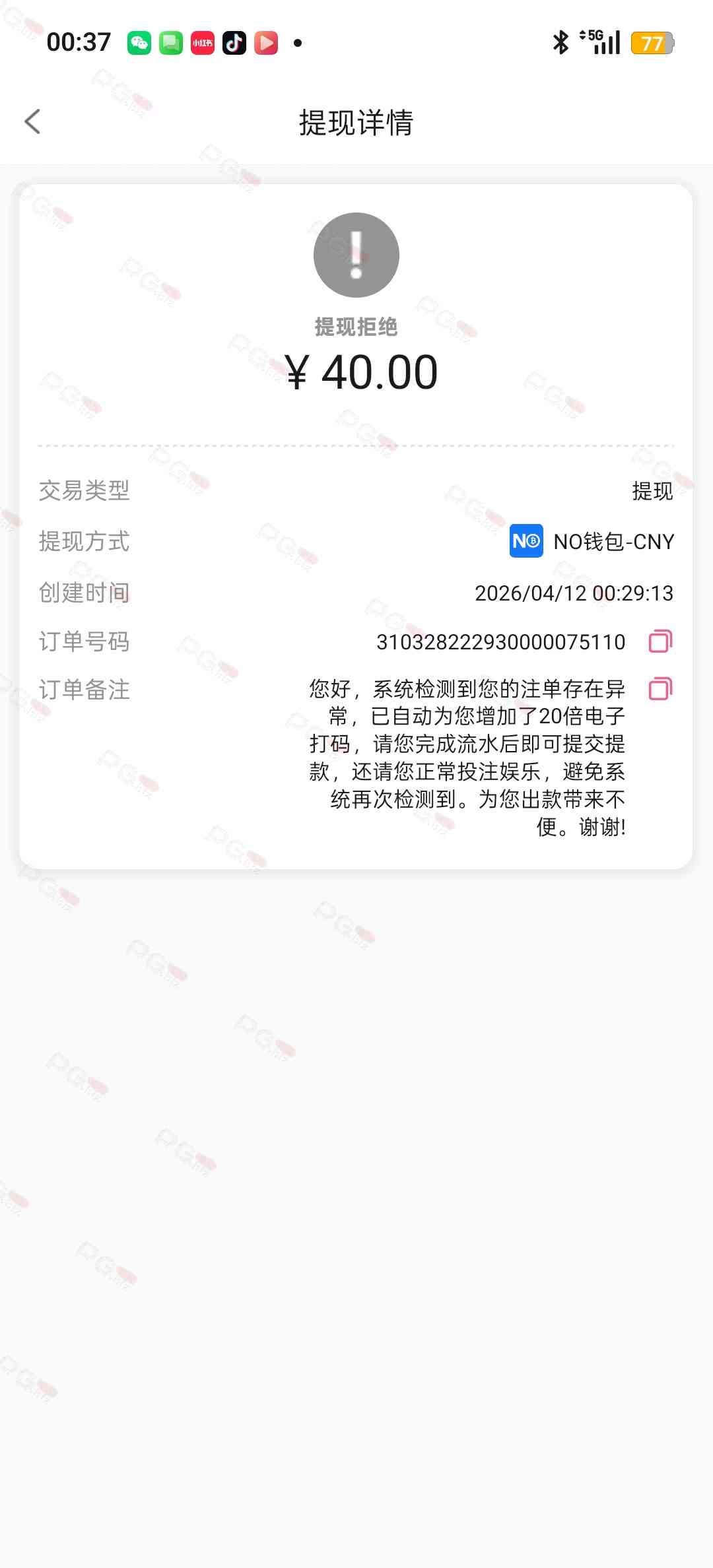Image resolution: width=713 pixels, height=1568 pixels.
Task: Go back from the 提现详情 page
Action: tap(32, 121)
